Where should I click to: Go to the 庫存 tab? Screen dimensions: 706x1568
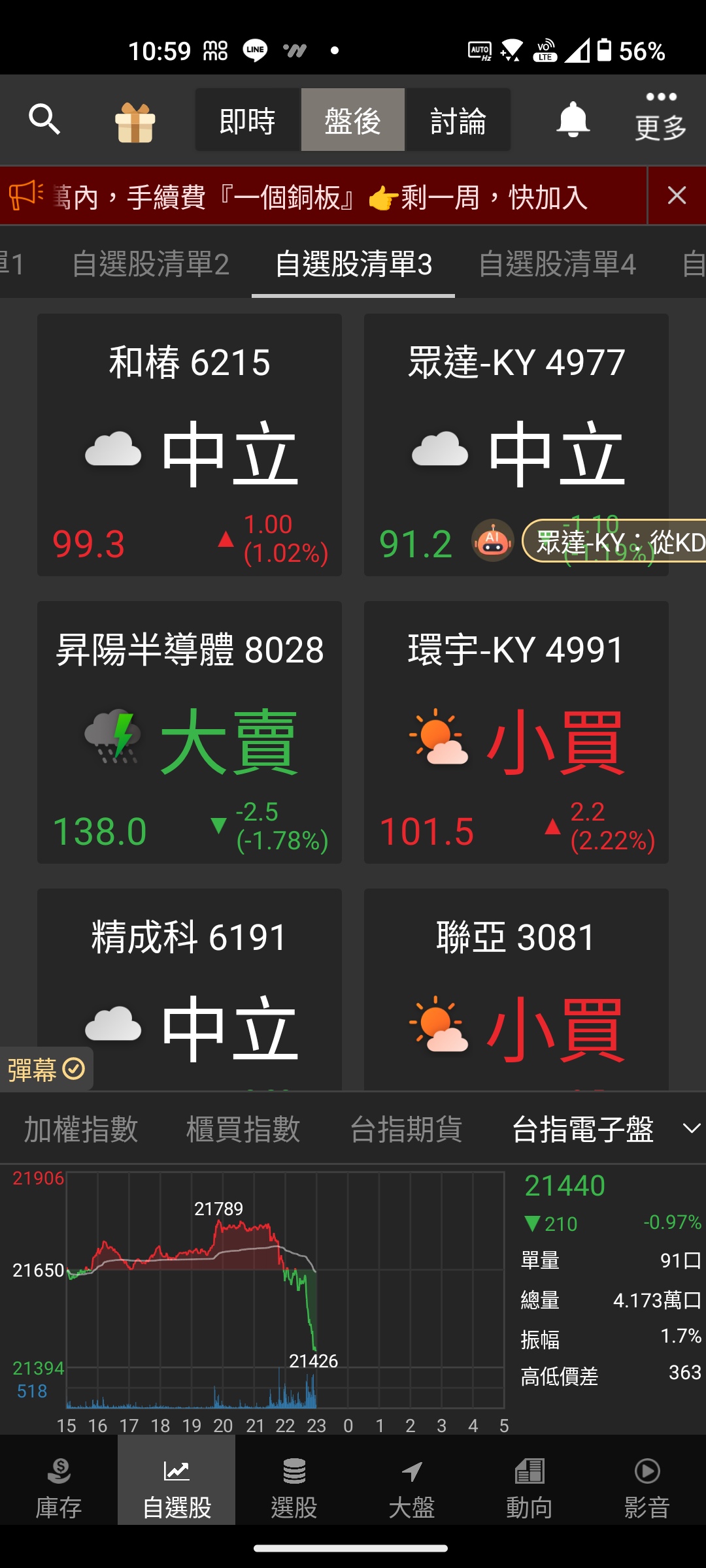click(x=59, y=1488)
